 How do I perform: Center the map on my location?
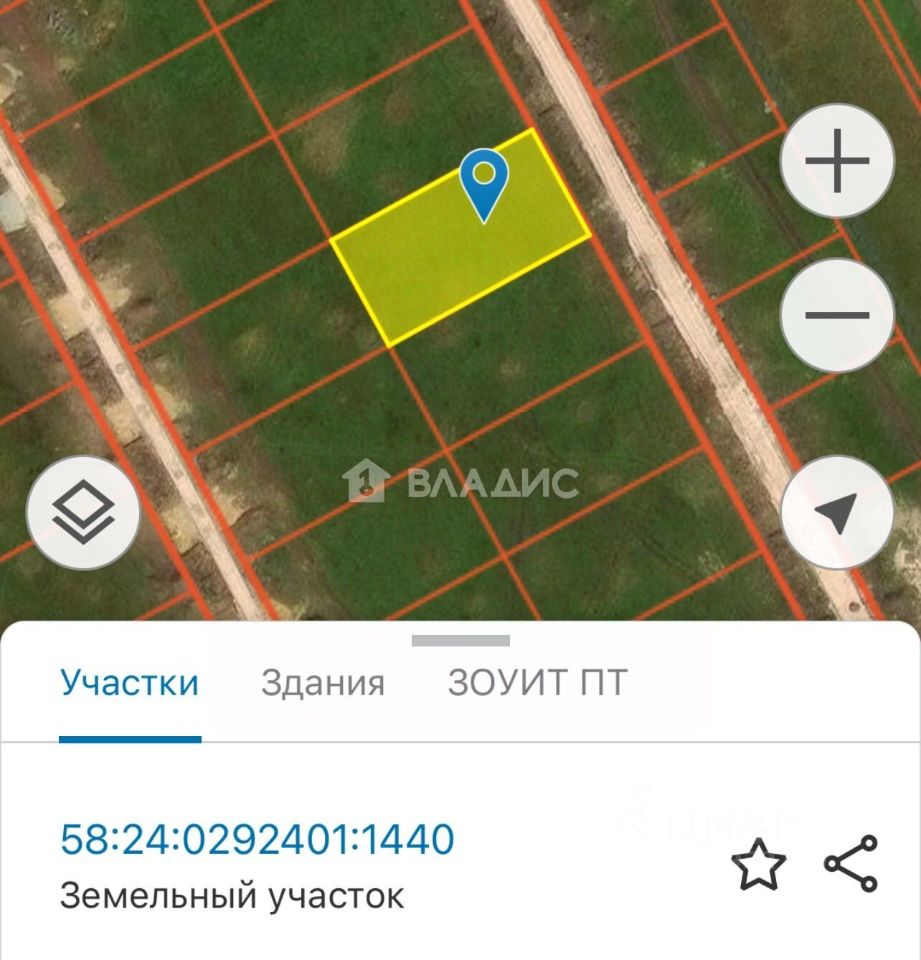[x=836, y=513]
